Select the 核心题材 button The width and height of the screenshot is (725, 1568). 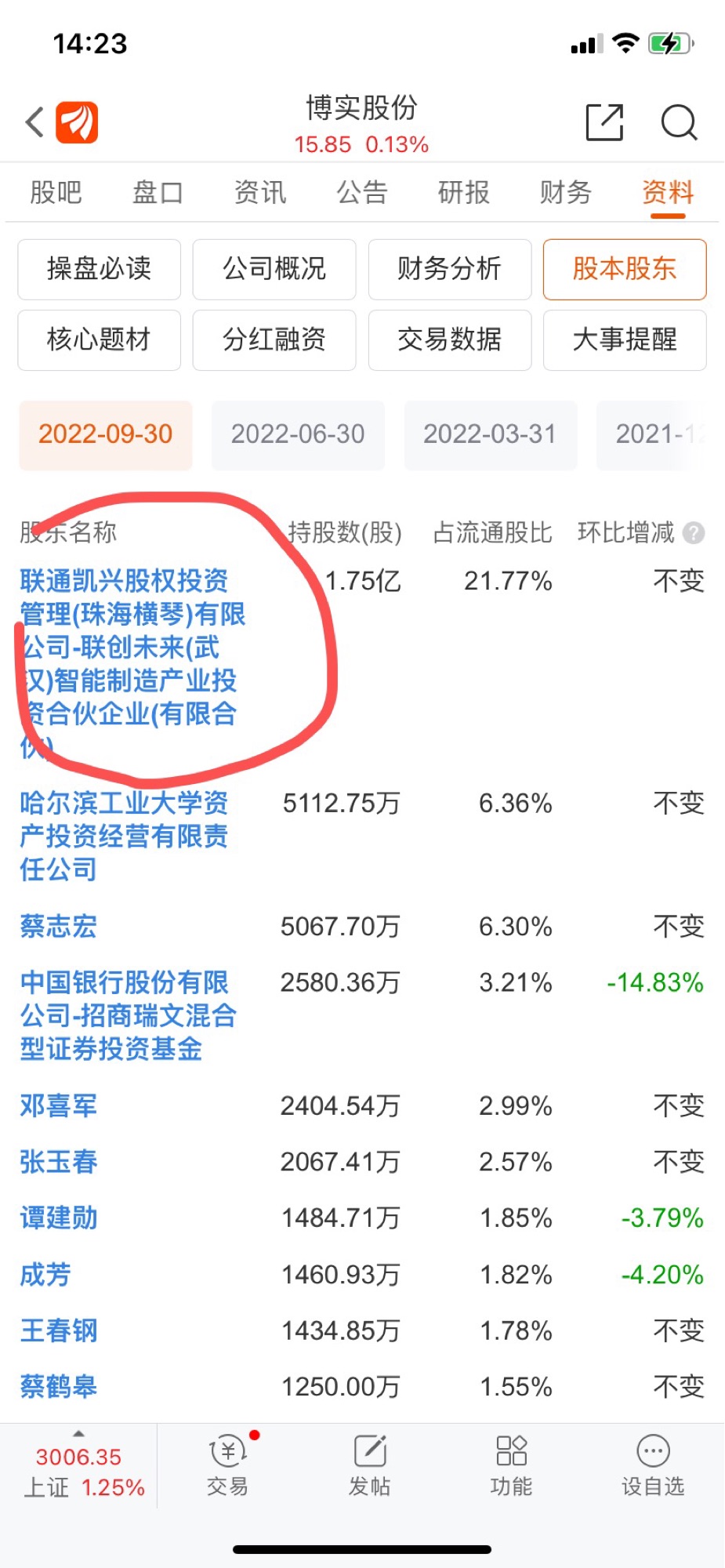(99, 339)
